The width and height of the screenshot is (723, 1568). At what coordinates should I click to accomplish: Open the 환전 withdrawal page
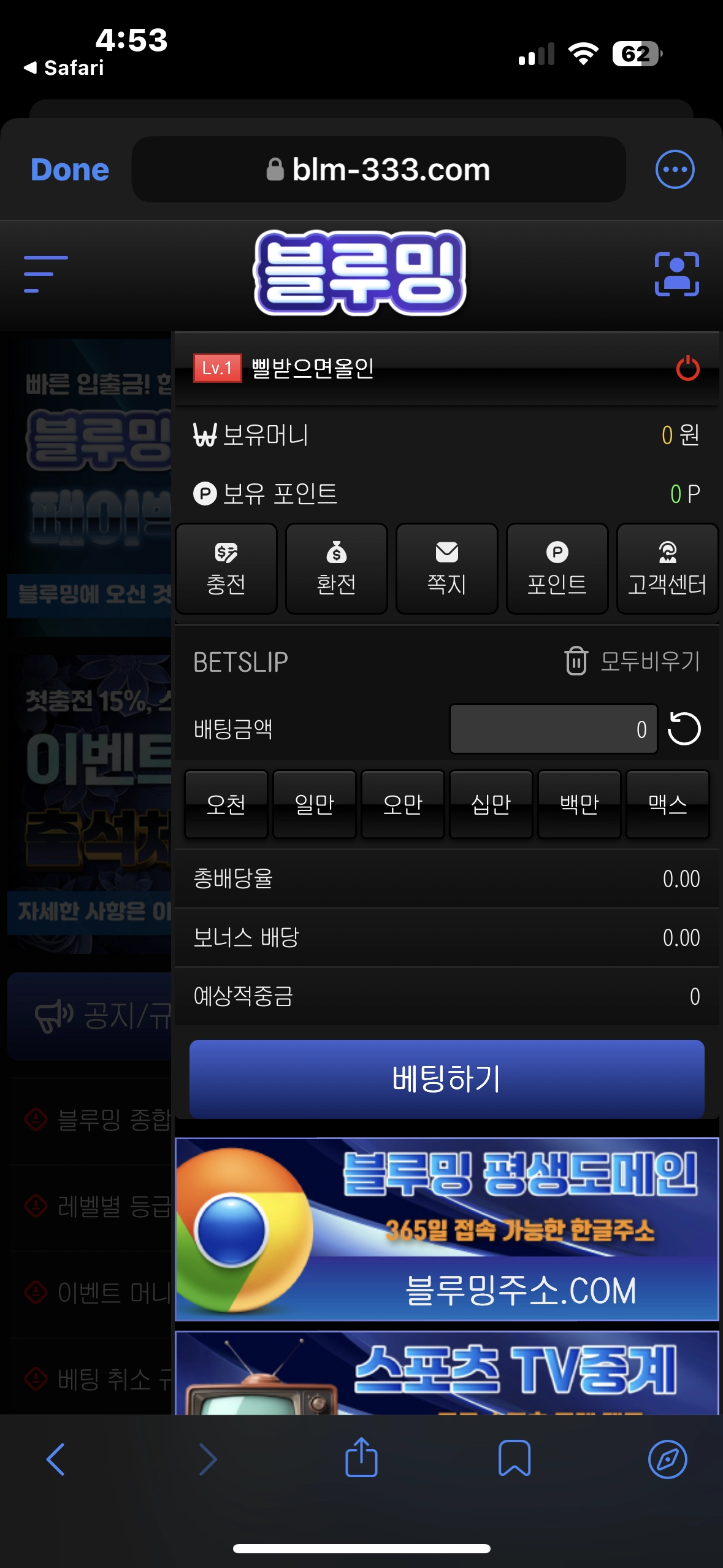tap(336, 569)
